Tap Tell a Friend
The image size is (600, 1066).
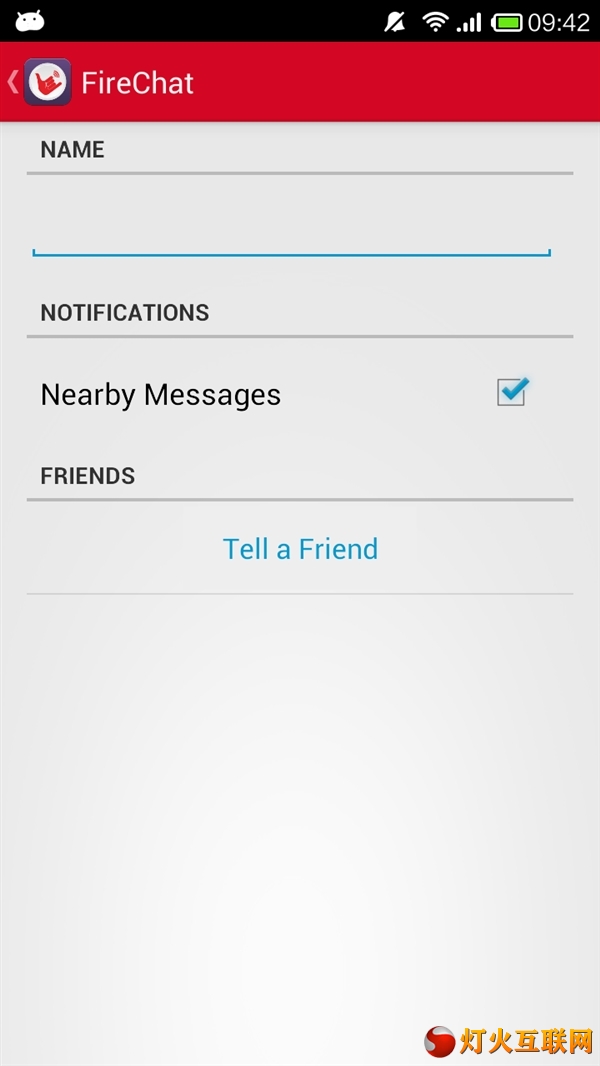[300, 549]
